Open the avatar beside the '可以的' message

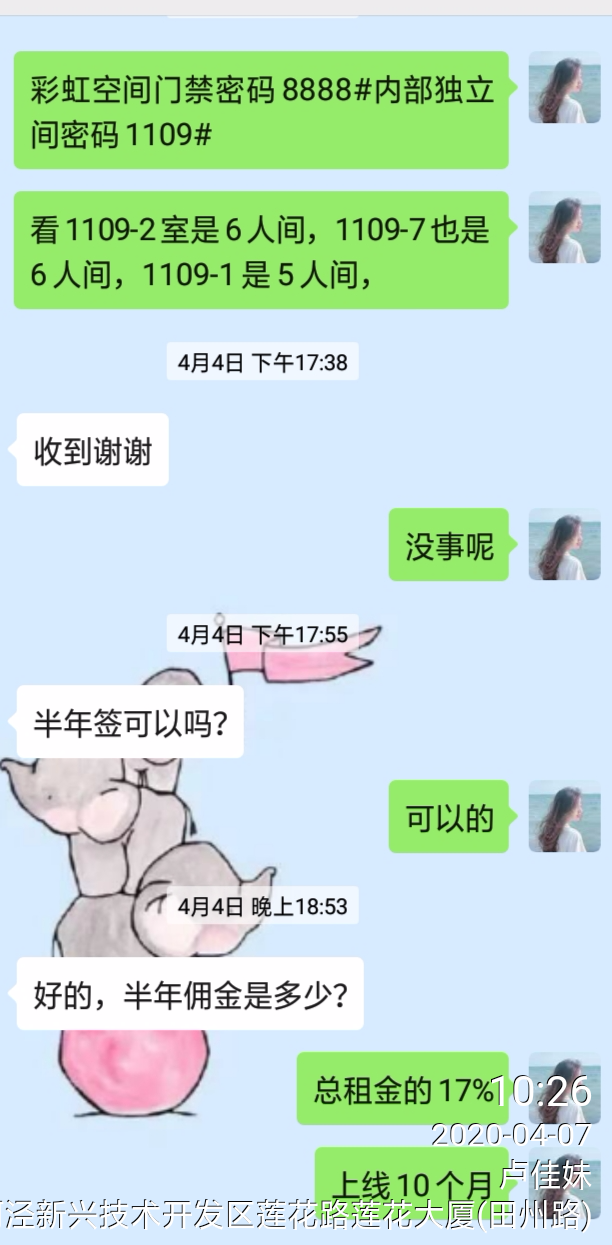[564, 816]
